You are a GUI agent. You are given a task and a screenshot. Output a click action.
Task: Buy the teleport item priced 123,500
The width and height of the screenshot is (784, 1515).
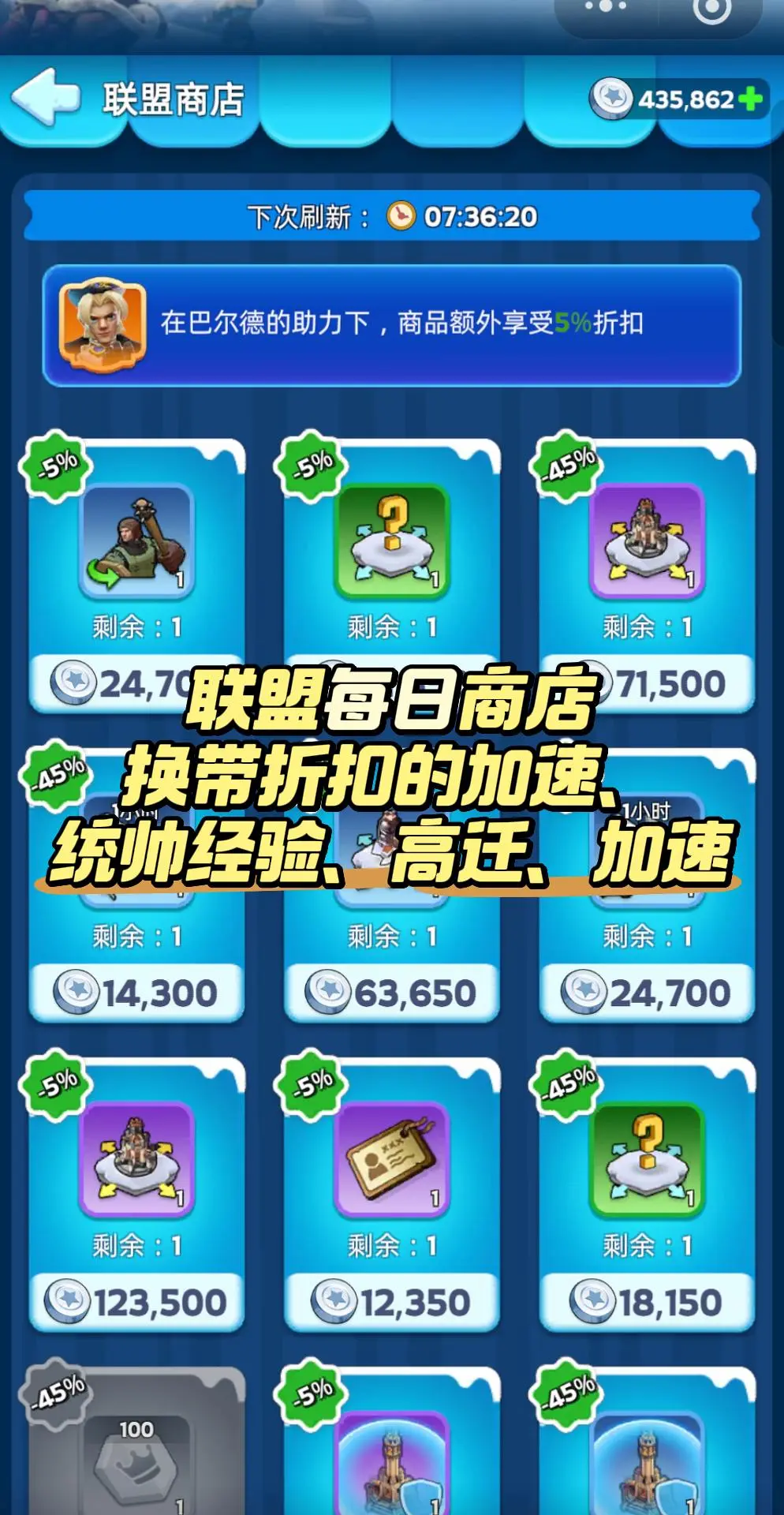click(137, 1302)
